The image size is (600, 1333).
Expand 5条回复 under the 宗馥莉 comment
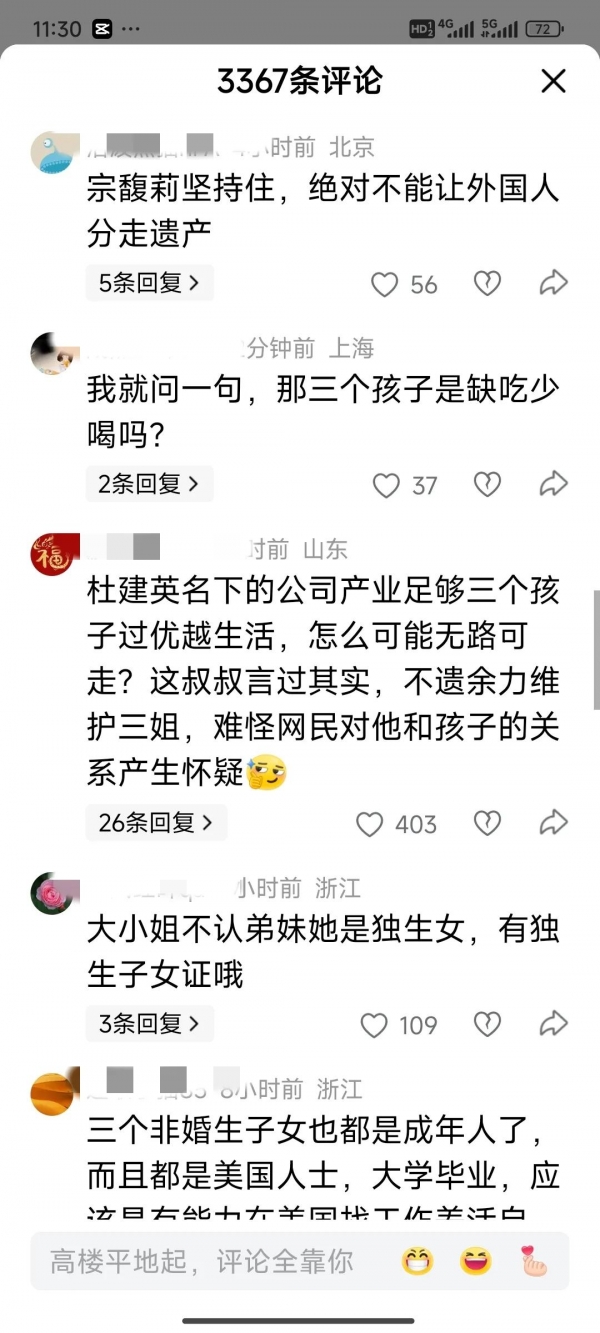(x=149, y=284)
